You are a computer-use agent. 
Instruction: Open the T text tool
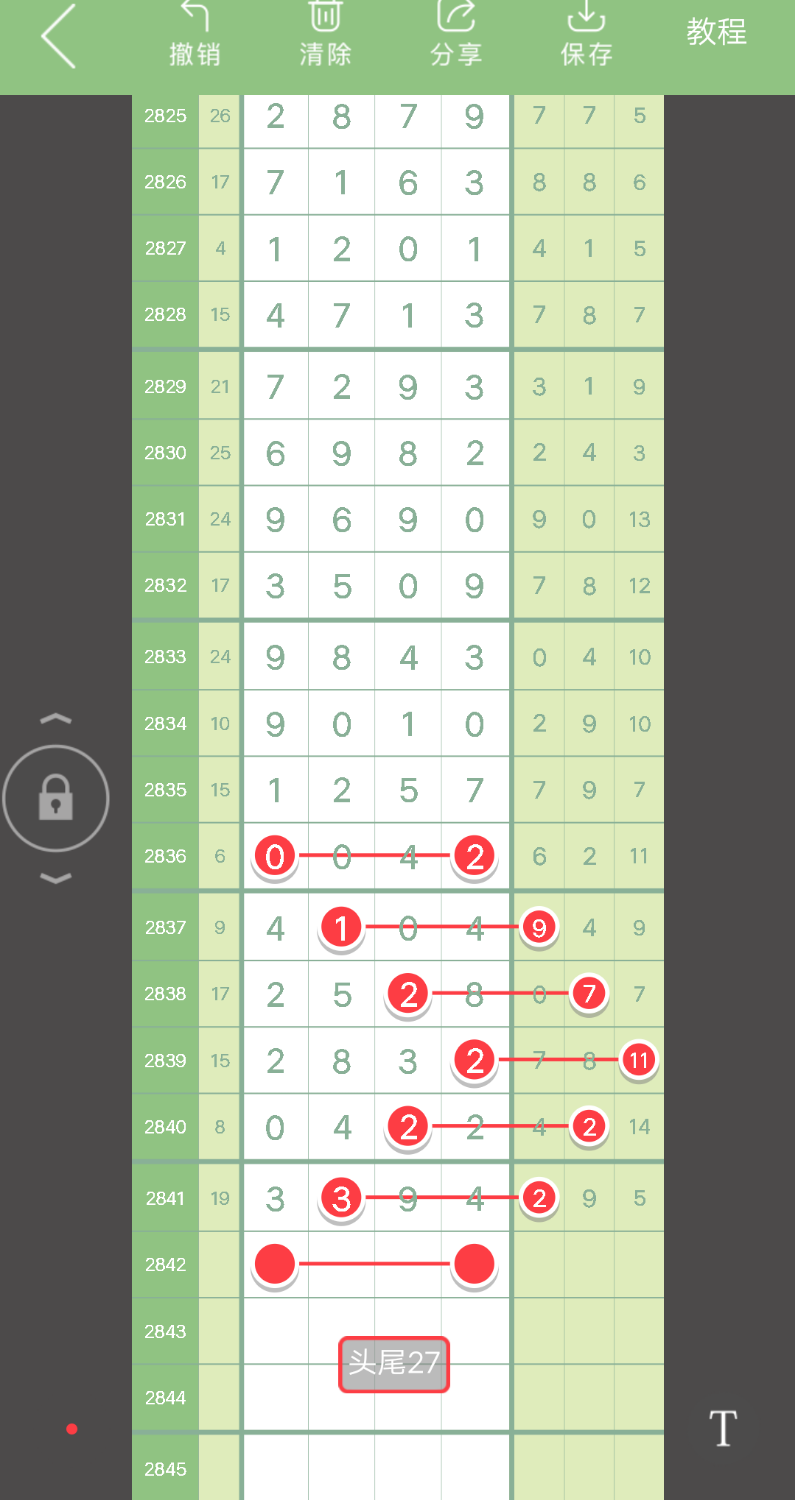point(723,1429)
